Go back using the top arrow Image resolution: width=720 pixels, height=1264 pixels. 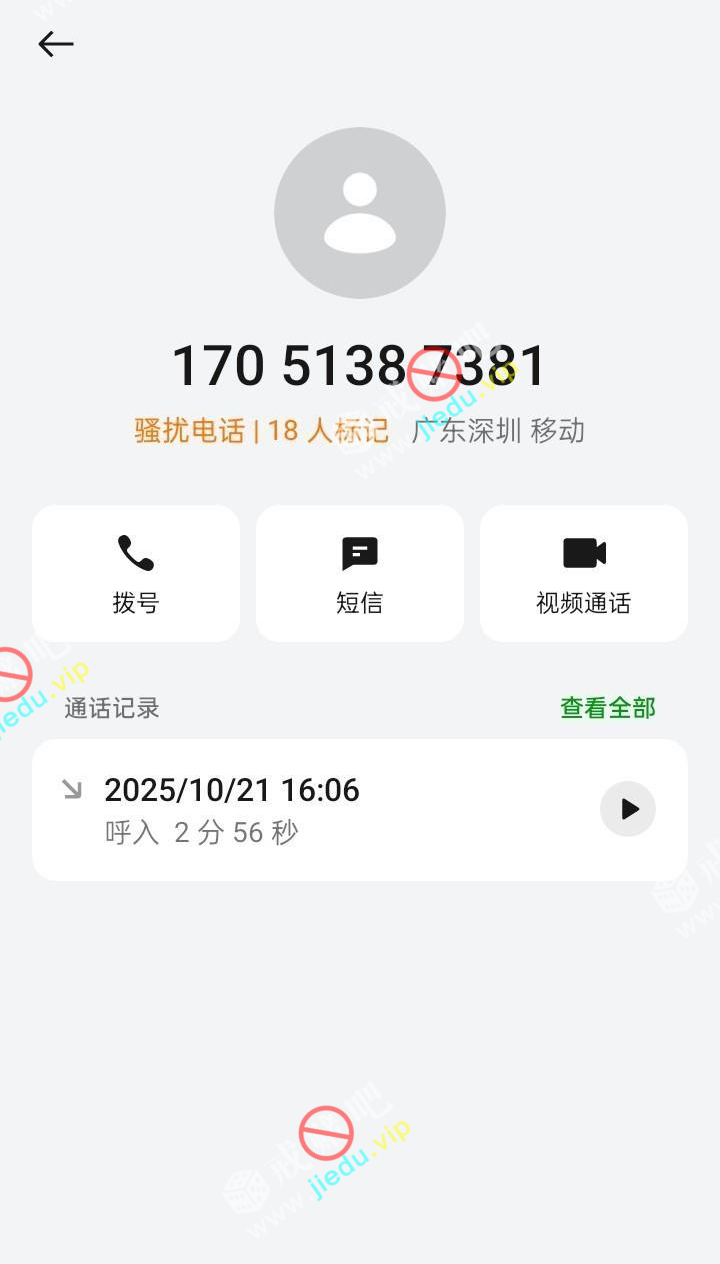[56, 44]
